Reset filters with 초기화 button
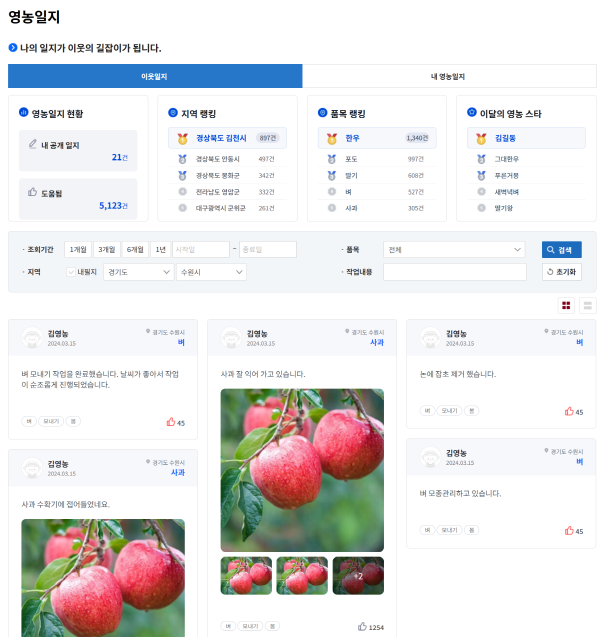Screen dimensions: 600x637 pos(561,272)
